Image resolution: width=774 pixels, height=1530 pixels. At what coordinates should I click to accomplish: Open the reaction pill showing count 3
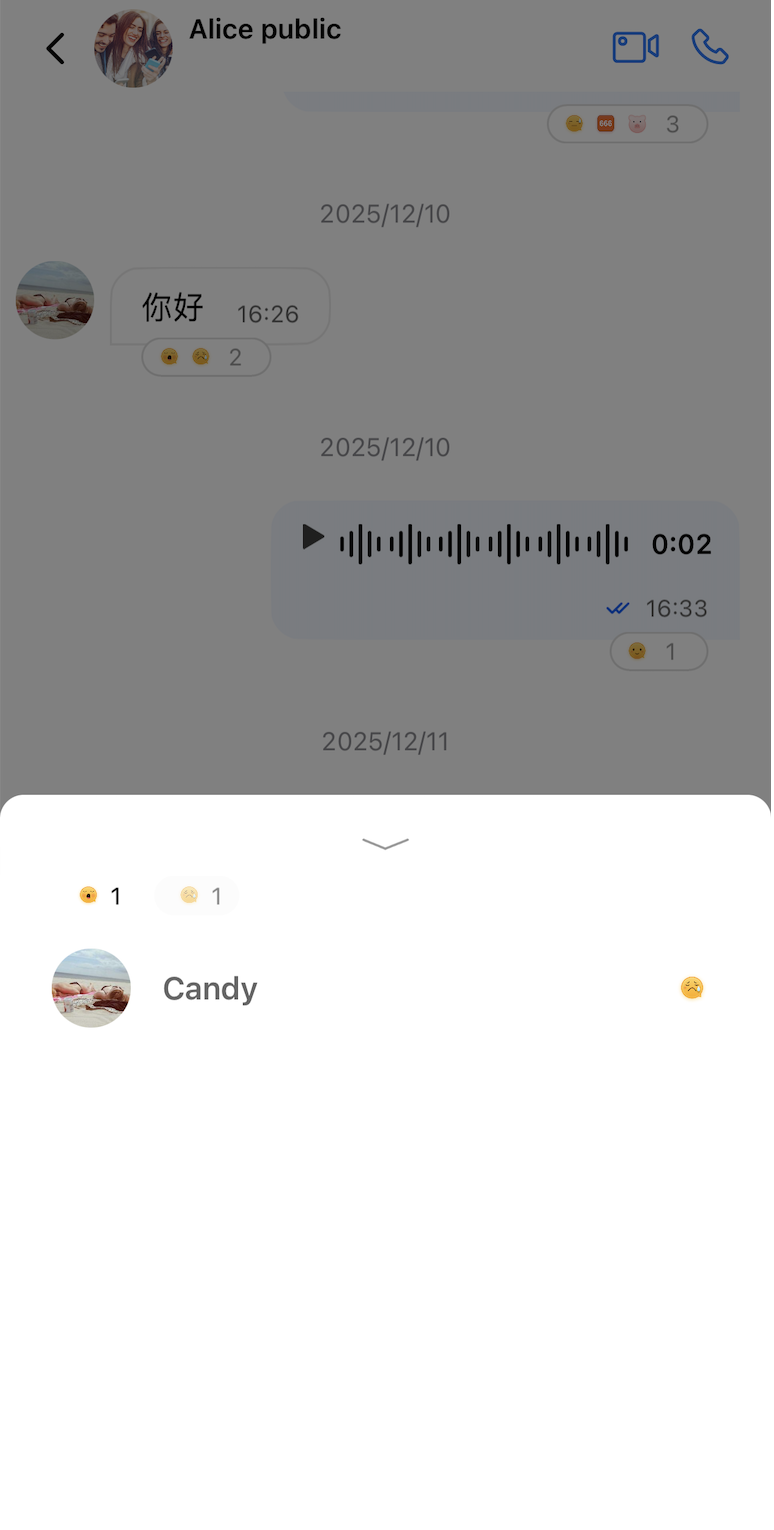tap(627, 125)
